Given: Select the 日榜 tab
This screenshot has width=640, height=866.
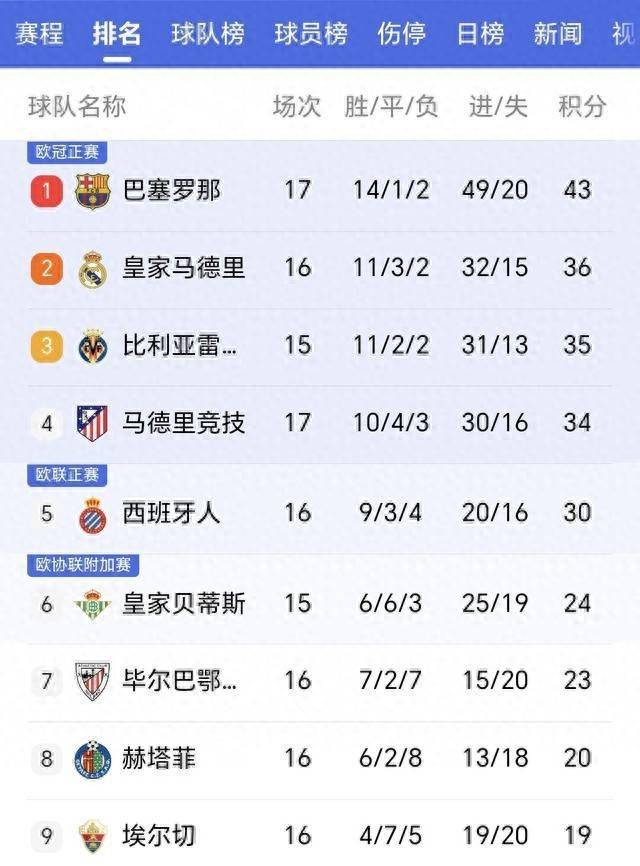Looking at the screenshot, I should (x=479, y=33).
